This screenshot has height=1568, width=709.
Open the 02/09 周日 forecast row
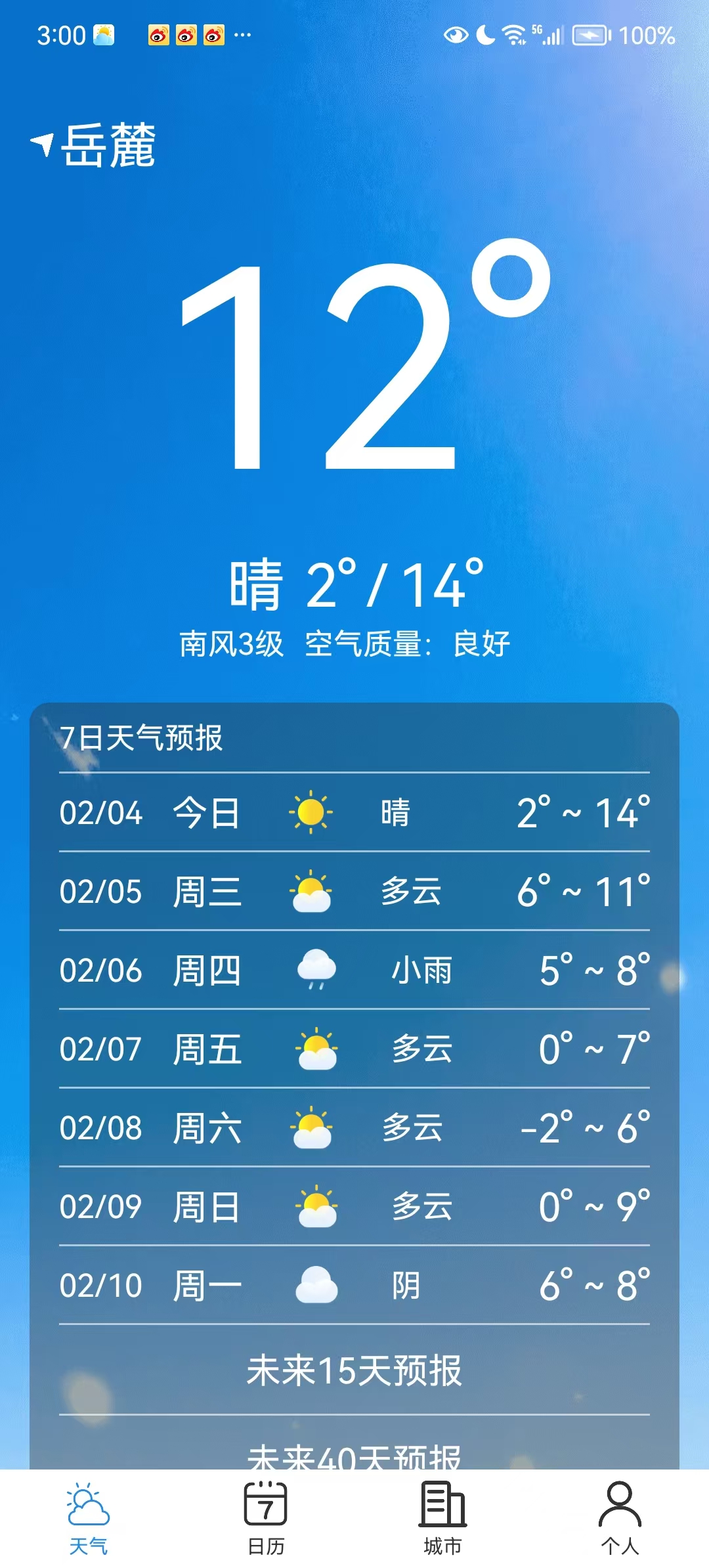[354, 1207]
